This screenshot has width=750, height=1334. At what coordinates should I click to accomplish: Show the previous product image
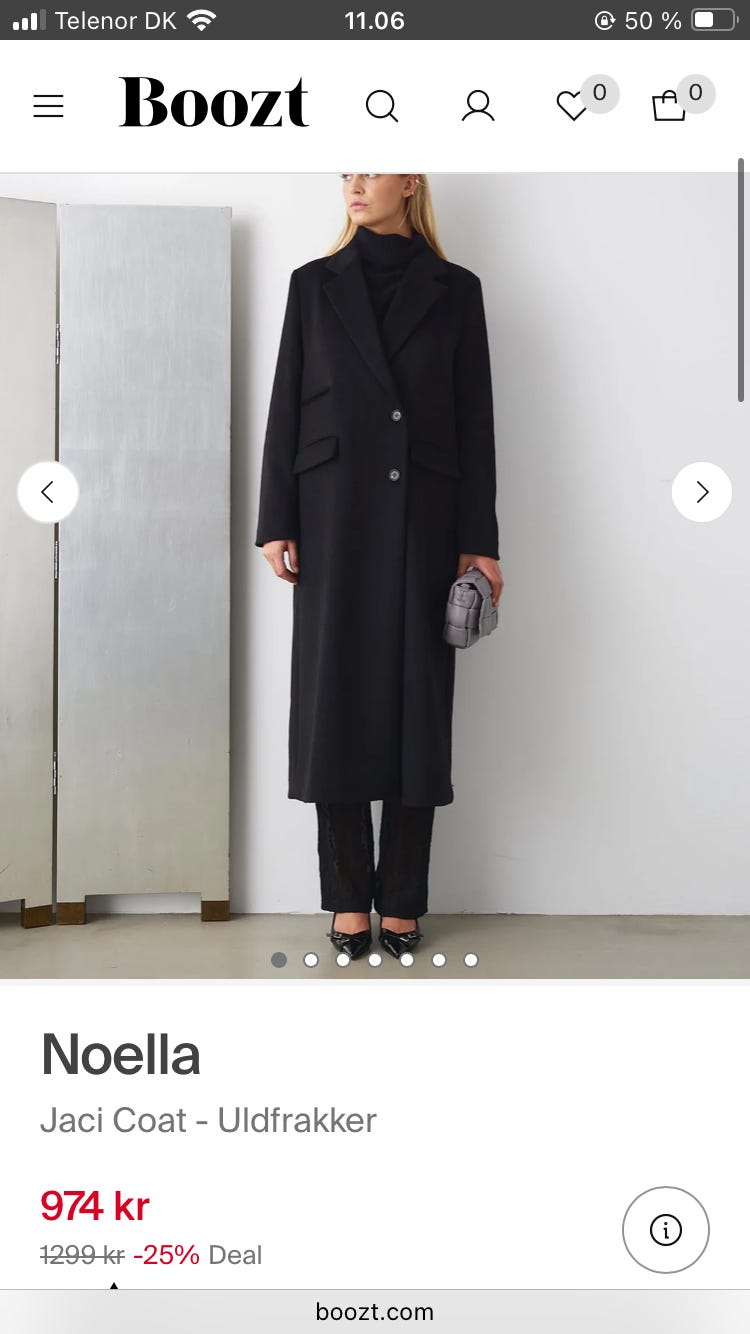48,492
